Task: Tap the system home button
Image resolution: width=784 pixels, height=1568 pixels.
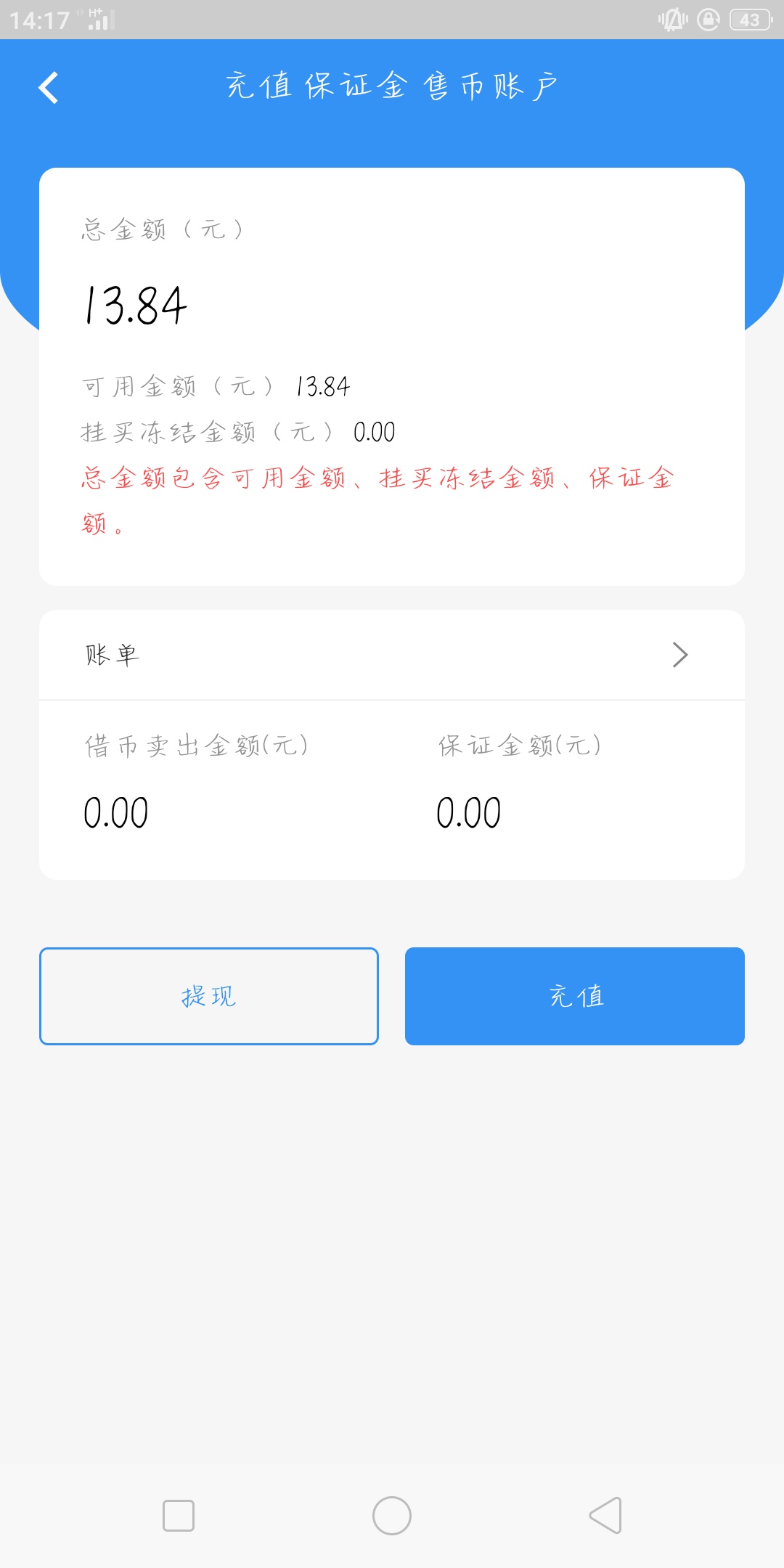Action: coord(392,1516)
